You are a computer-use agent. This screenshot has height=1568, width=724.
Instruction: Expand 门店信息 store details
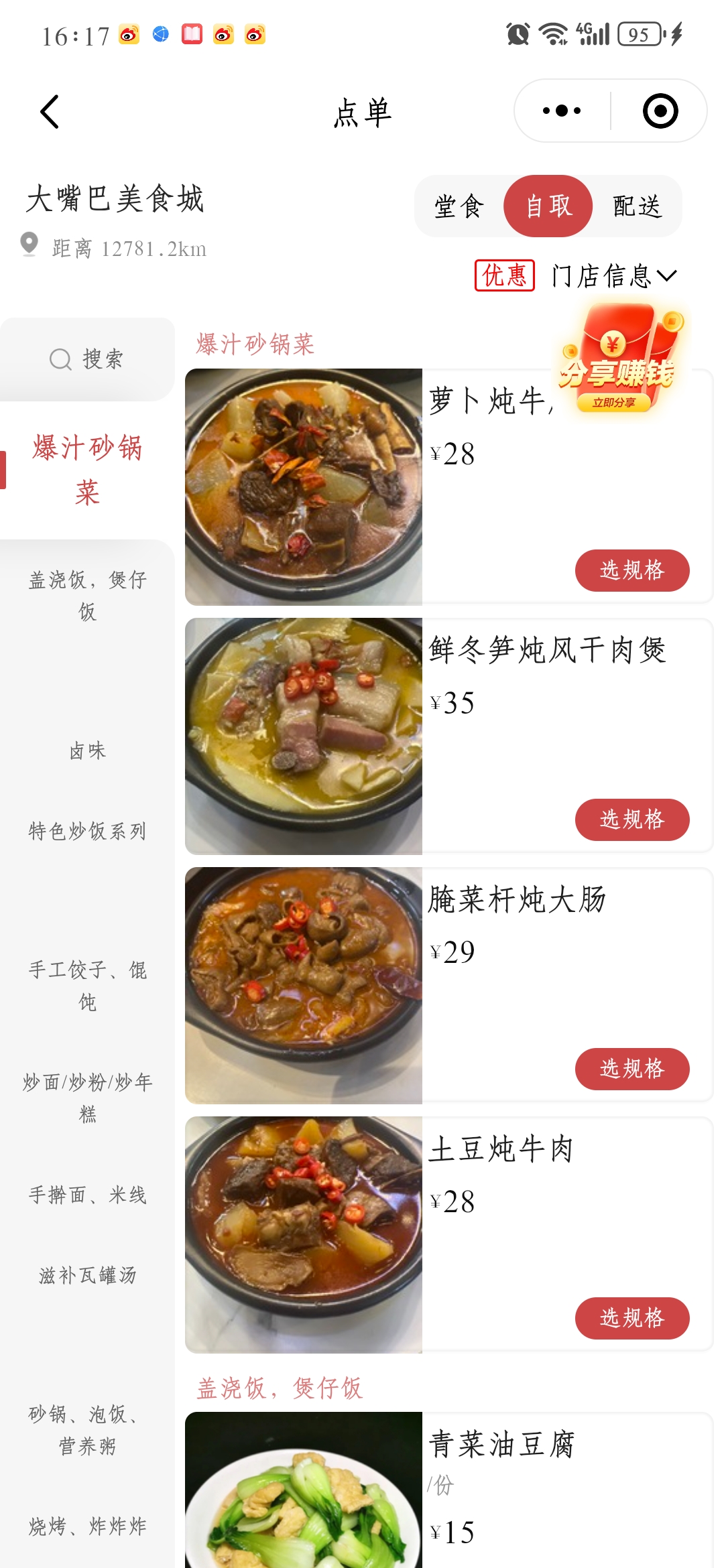tap(613, 275)
